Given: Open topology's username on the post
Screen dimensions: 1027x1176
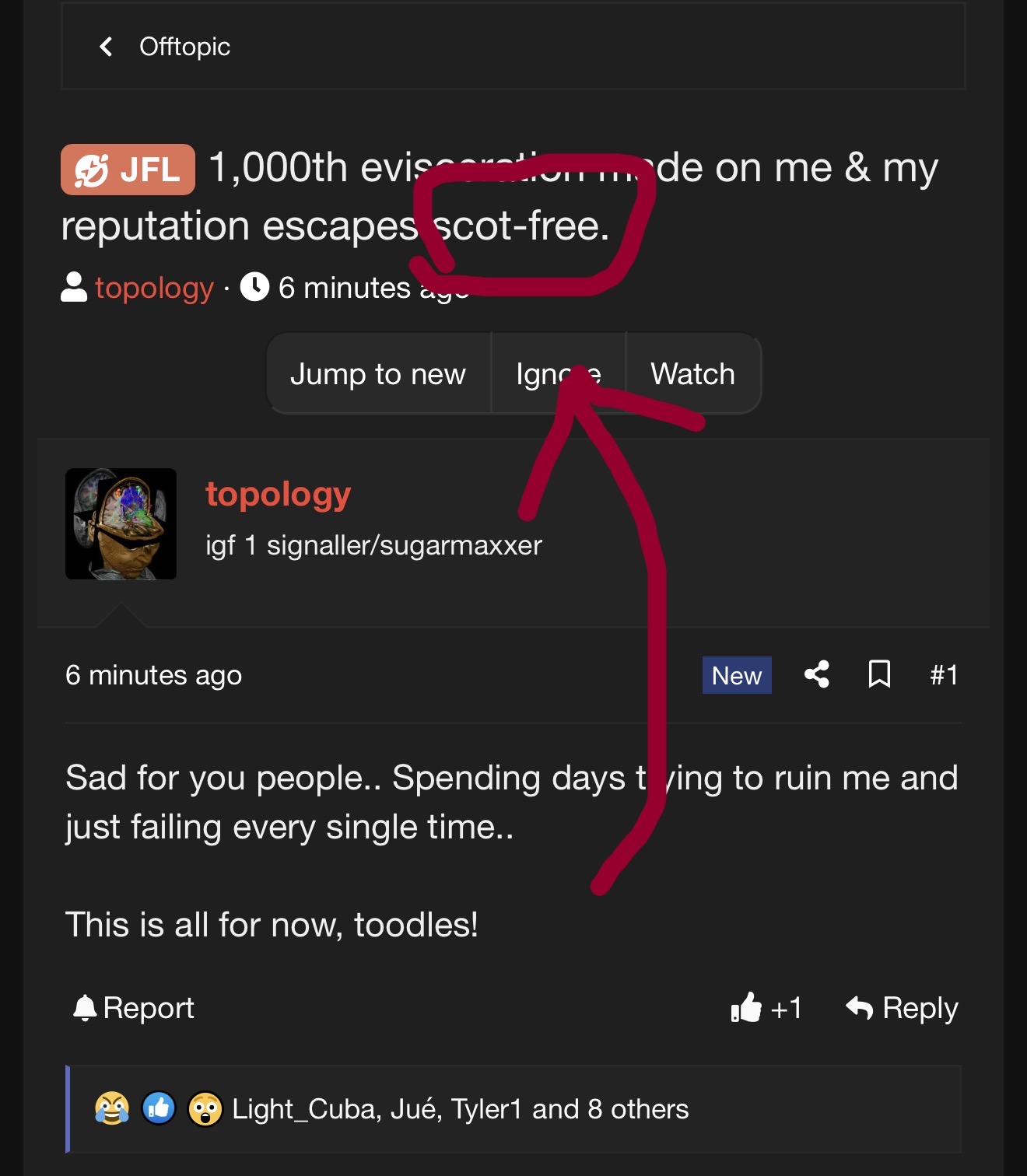Looking at the screenshot, I should click(x=278, y=494).
